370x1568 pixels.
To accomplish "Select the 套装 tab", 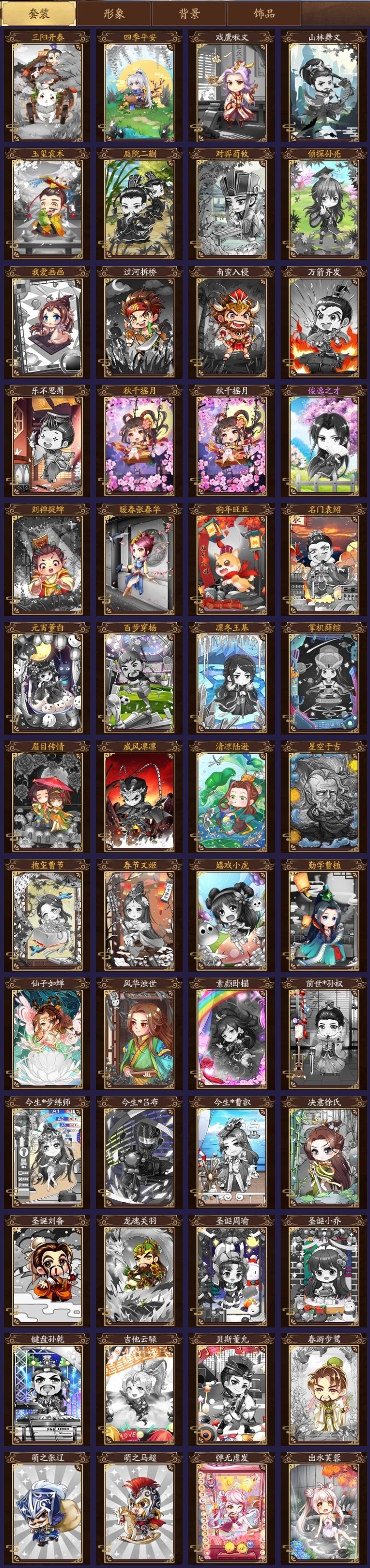I will [38, 13].
